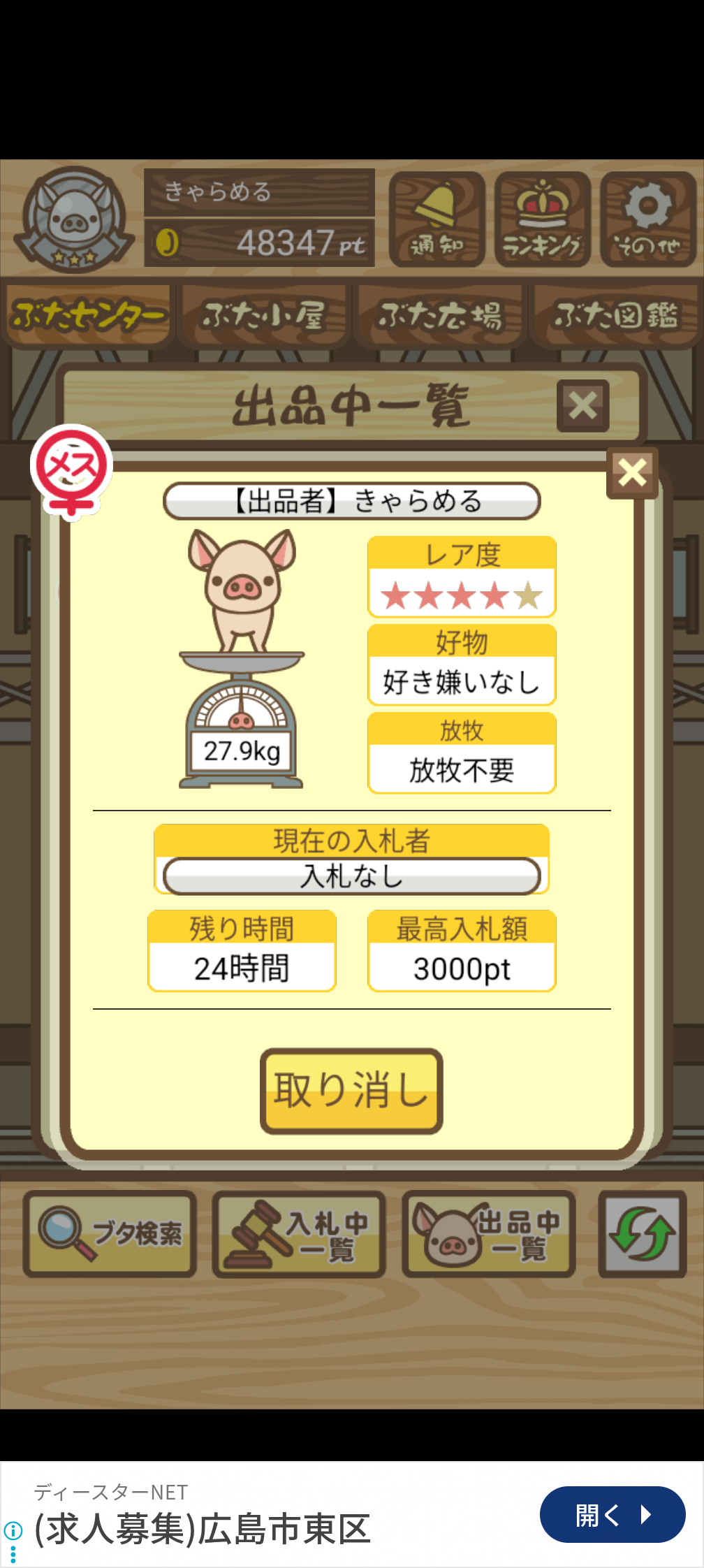Switch to the ぶた図鑑 tab
Viewport: 704px width, 1568px height.
click(616, 316)
